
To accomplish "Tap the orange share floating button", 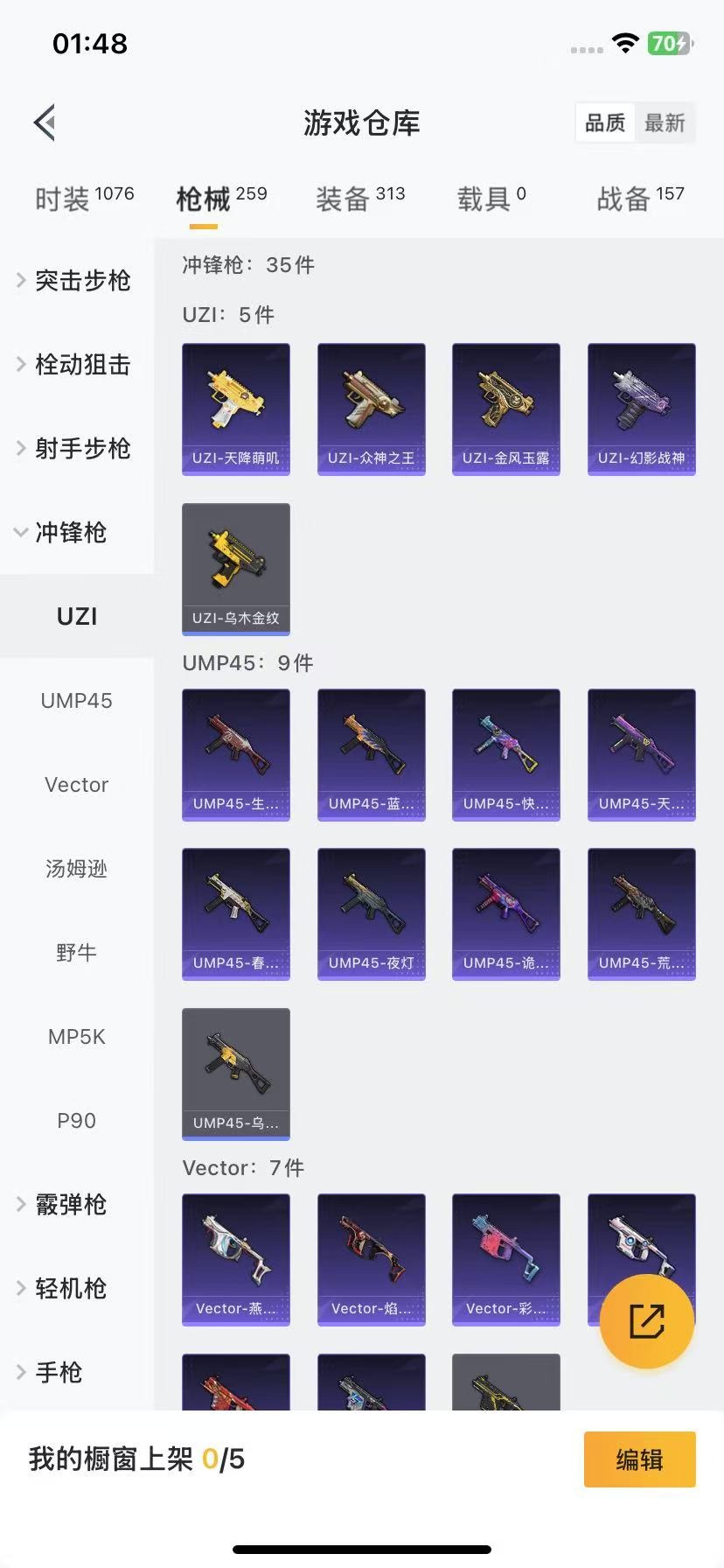I will pyautogui.click(x=647, y=1321).
